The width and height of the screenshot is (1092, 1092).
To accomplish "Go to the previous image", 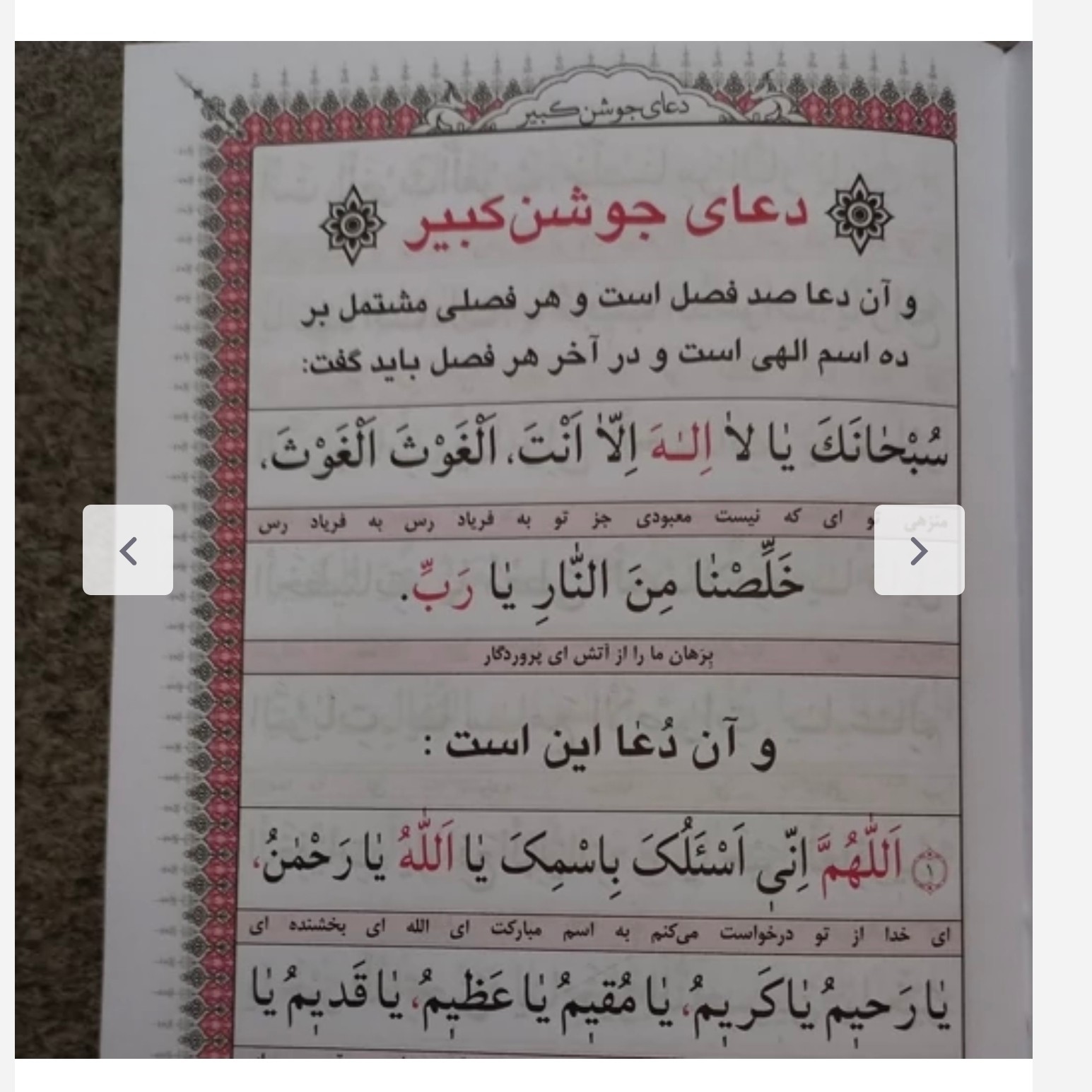I will tap(128, 550).
